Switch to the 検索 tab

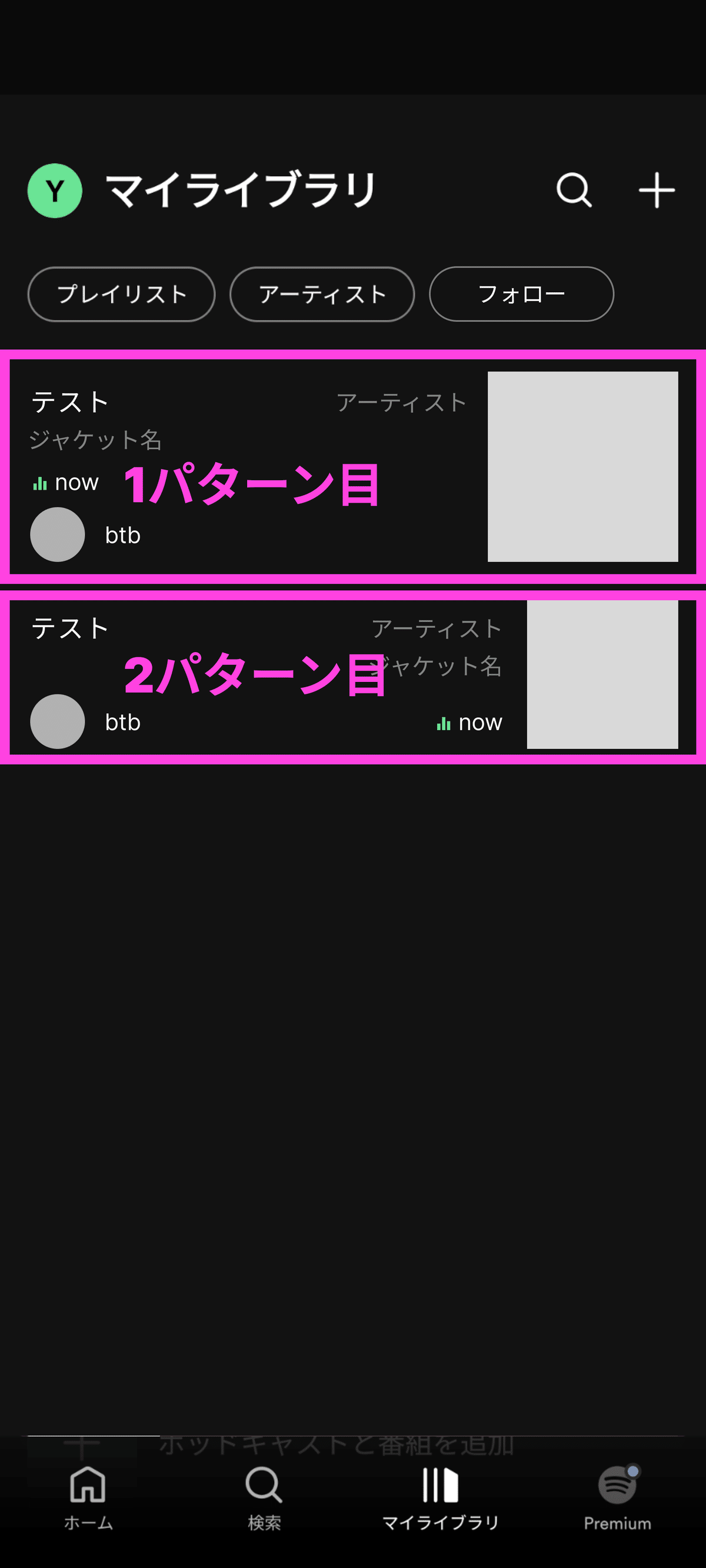coord(264,1499)
